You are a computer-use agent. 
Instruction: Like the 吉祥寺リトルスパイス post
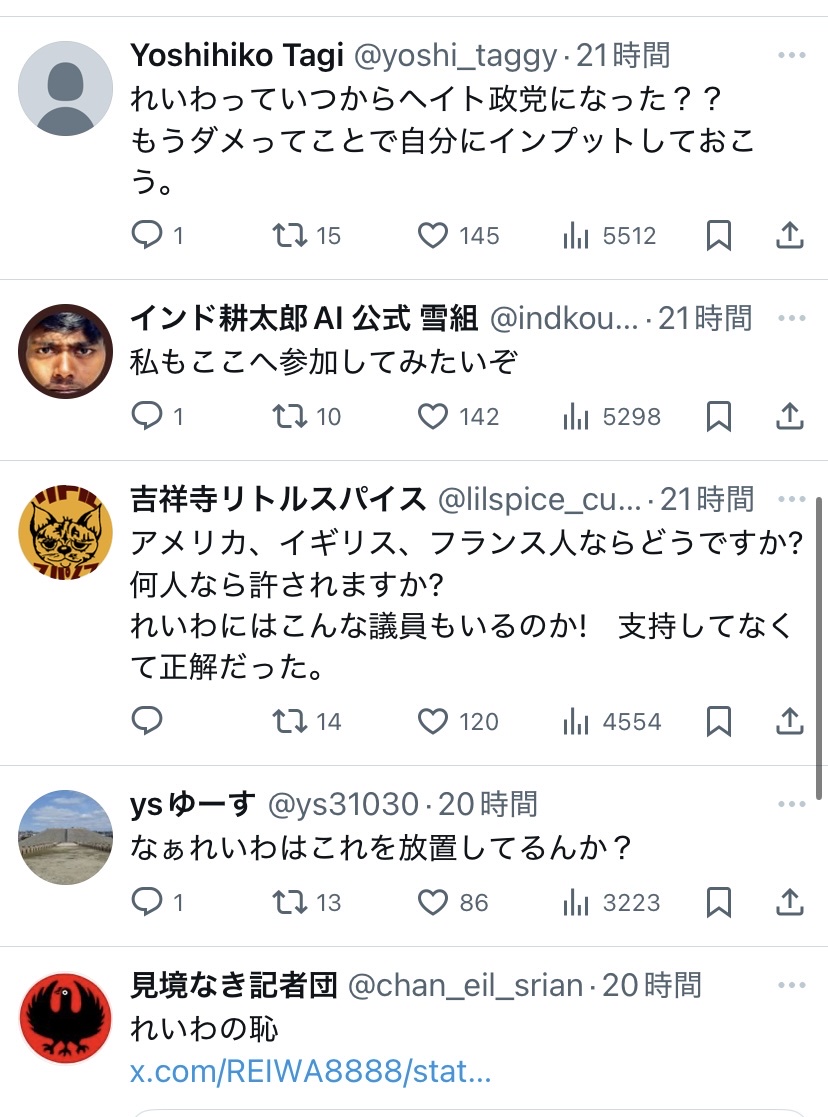point(433,721)
